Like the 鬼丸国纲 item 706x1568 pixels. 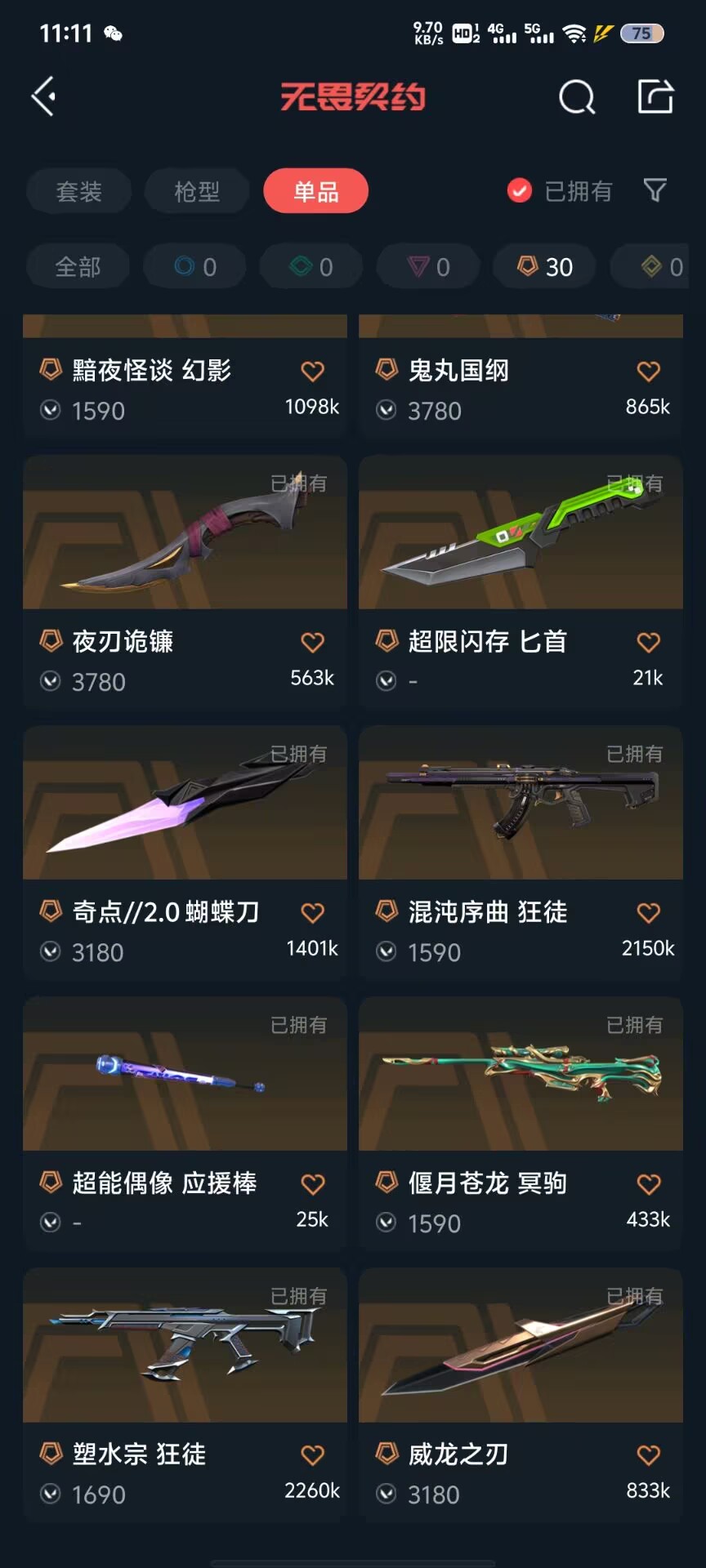click(x=648, y=372)
